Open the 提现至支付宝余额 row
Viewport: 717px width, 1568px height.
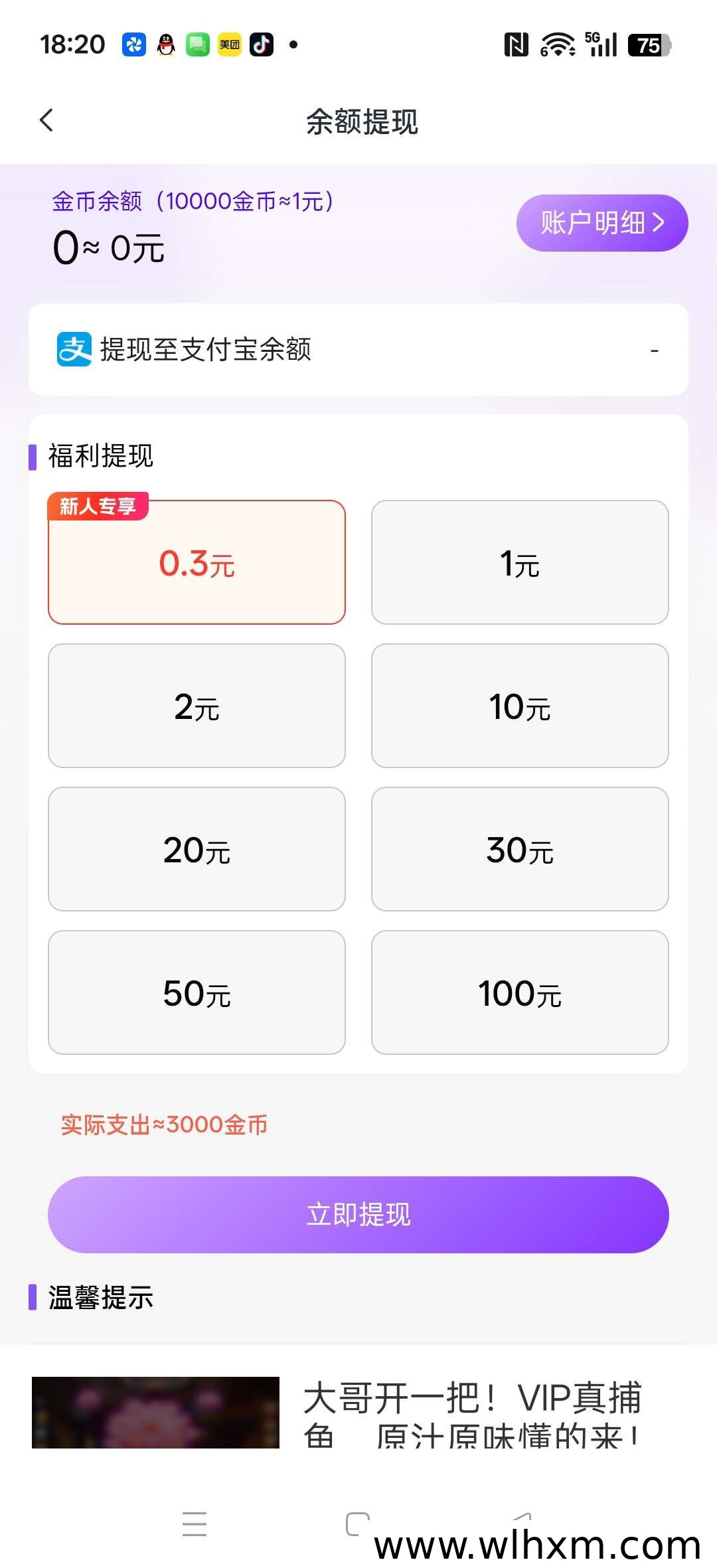pos(358,350)
